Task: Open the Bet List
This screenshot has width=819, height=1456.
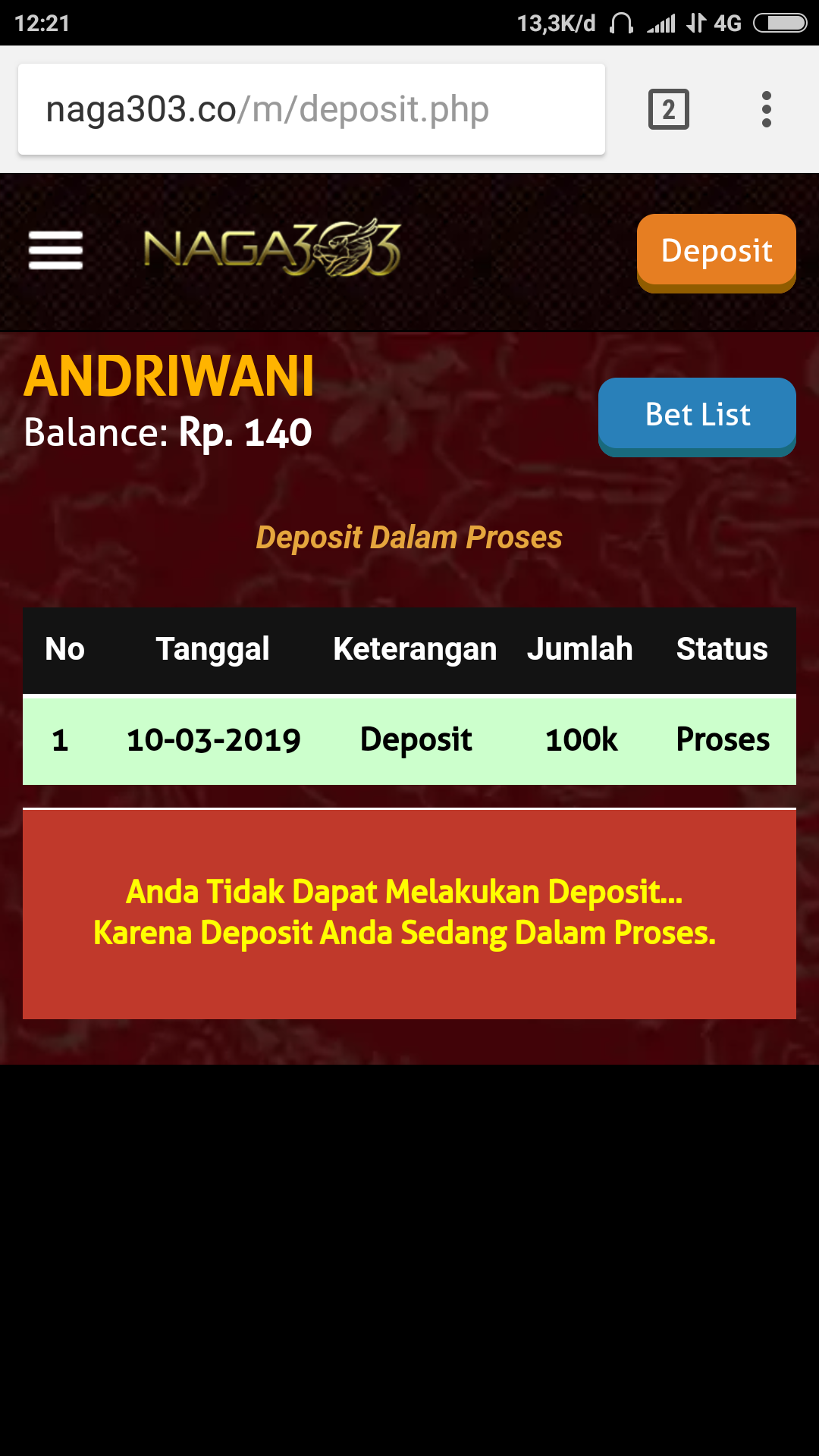Action: [697, 415]
